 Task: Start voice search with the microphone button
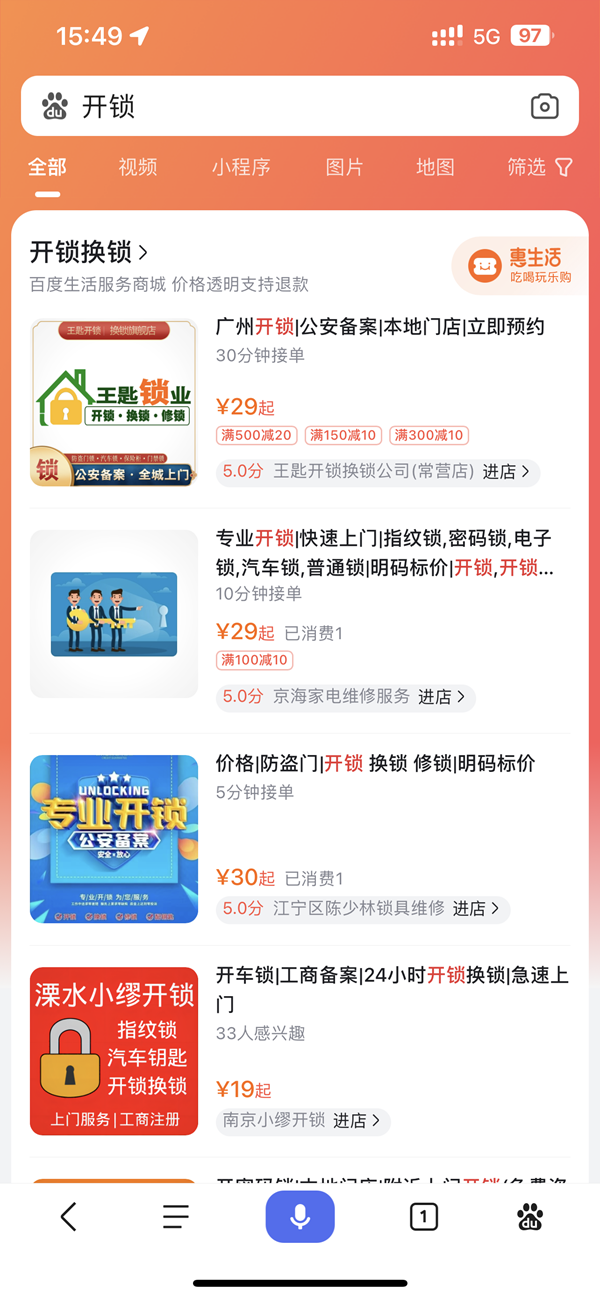tap(300, 1216)
